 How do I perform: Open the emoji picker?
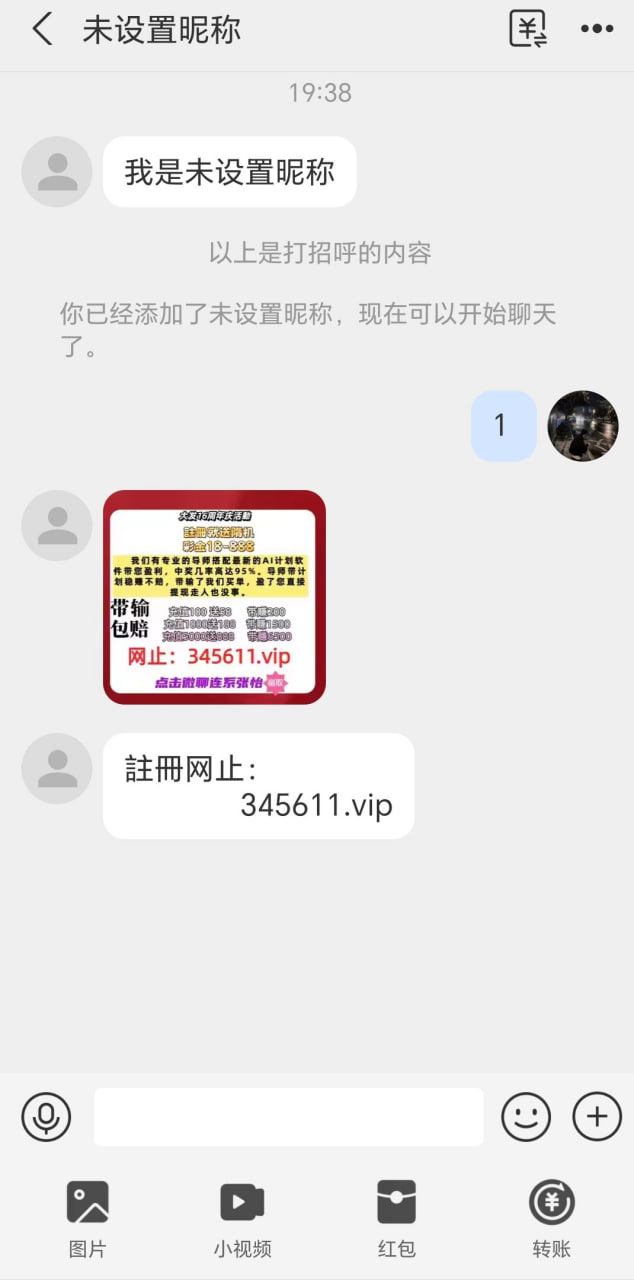(x=526, y=1116)
